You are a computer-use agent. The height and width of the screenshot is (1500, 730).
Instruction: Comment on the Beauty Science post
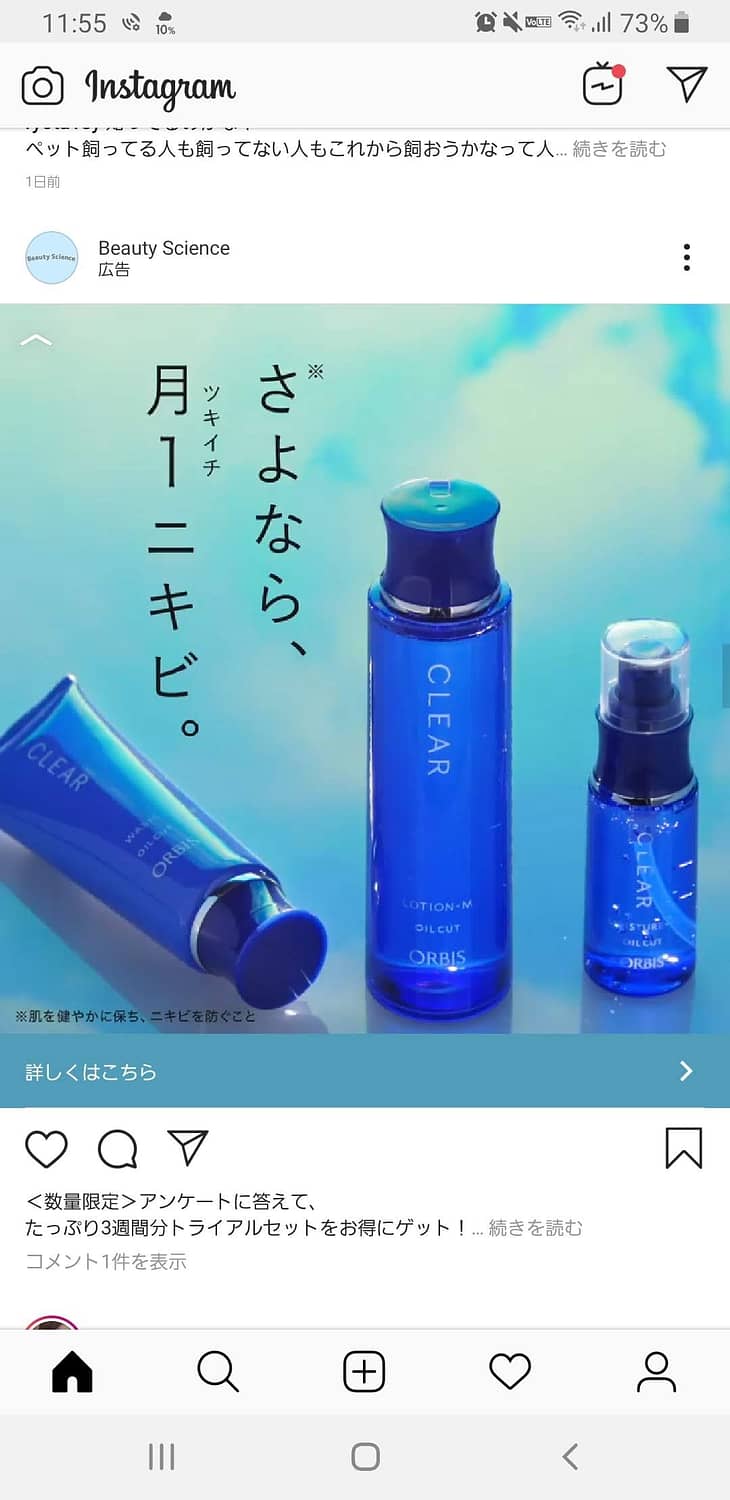117,1149
